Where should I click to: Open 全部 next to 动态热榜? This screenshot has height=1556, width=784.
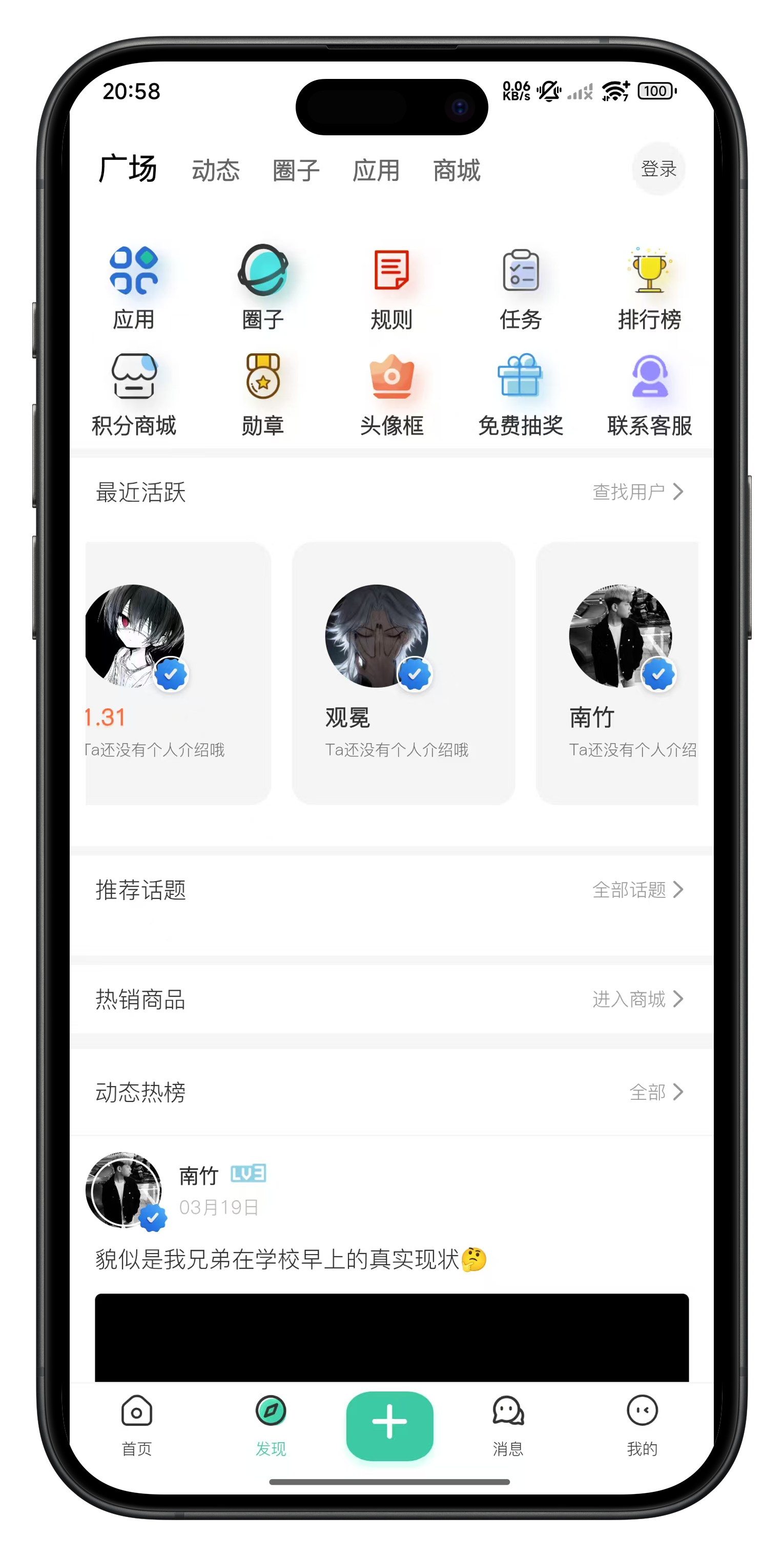tap(655, 1092)
